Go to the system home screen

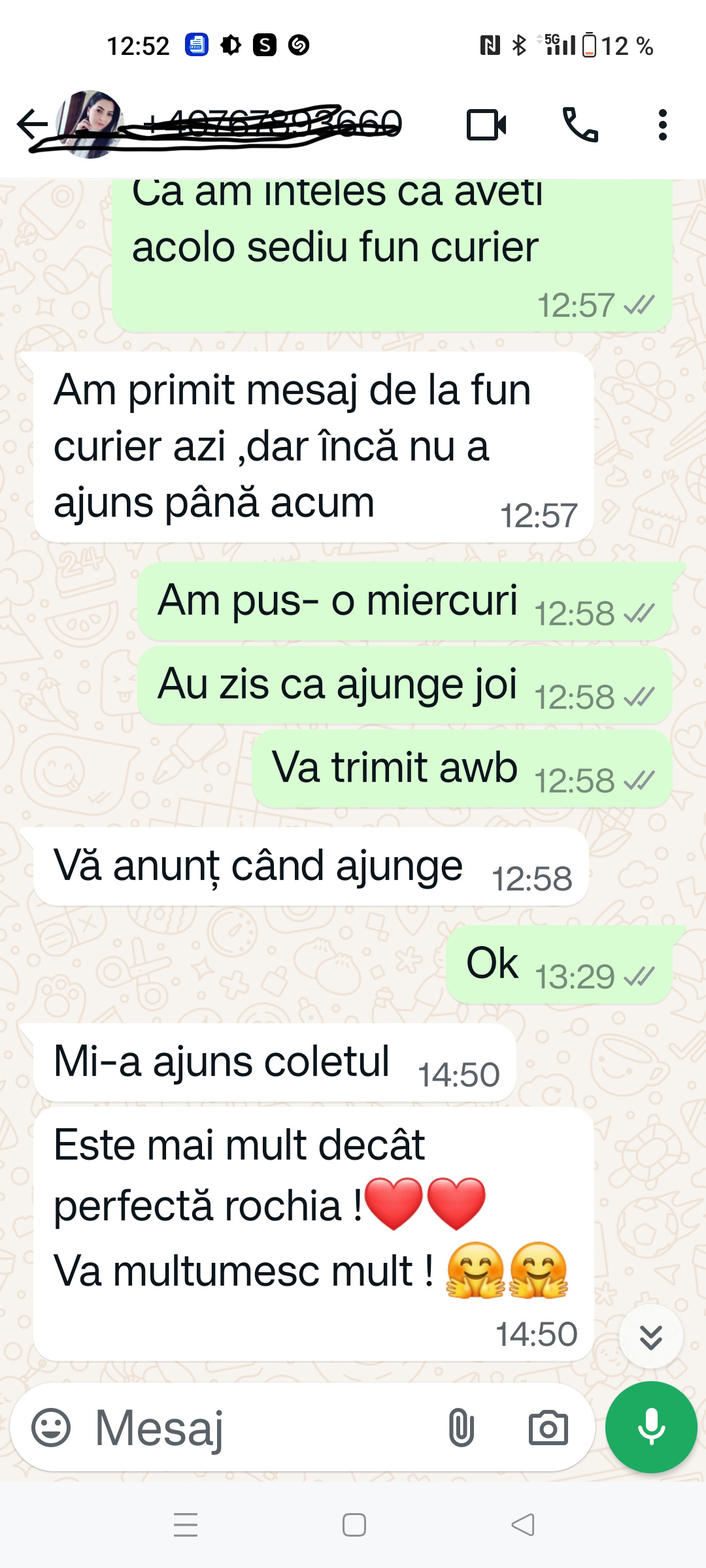[354, 1525]
